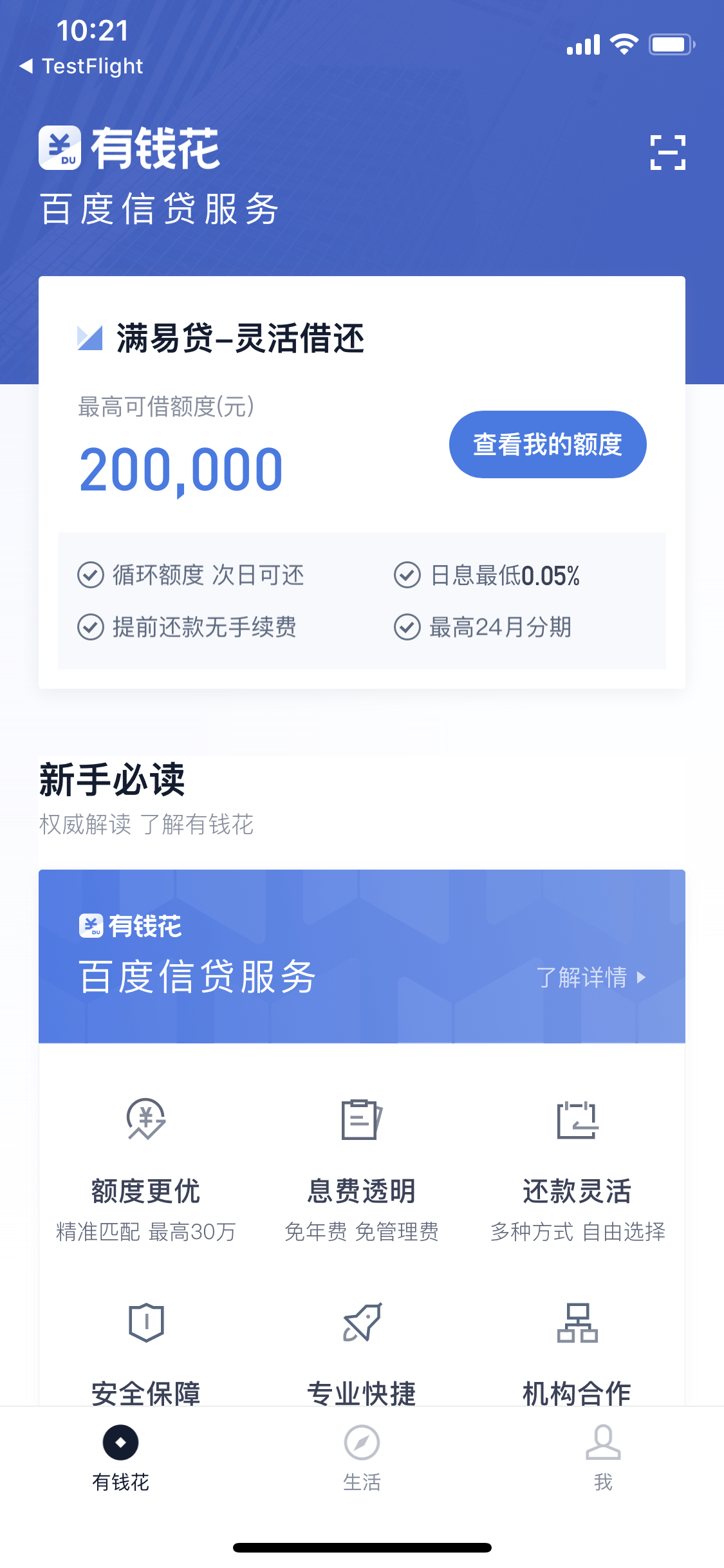This screenshot has width=724, height=1568.
Task: Tap 查看我的额度 button
Action: coord(548,444)
